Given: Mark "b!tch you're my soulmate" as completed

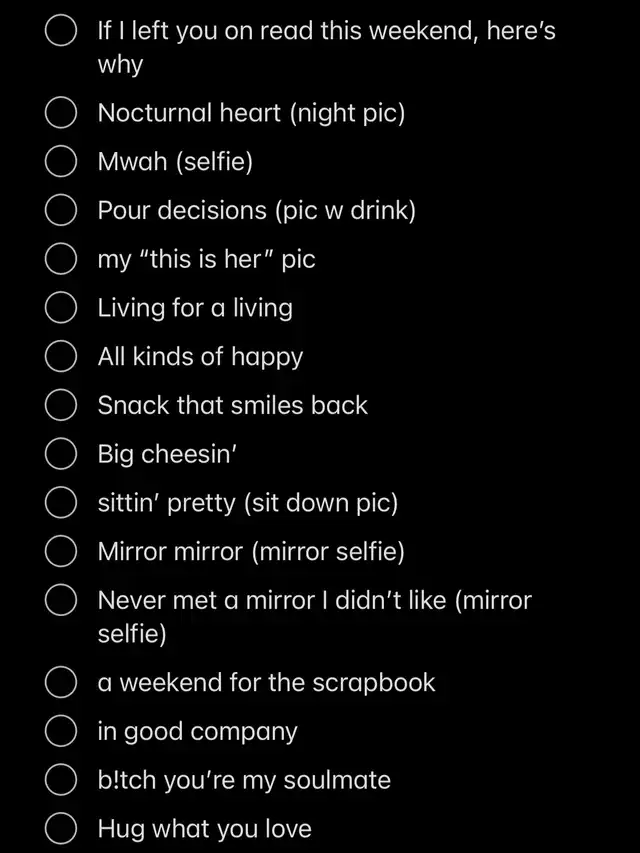Looking at the screenshot, I should click(x=62, y=780).
